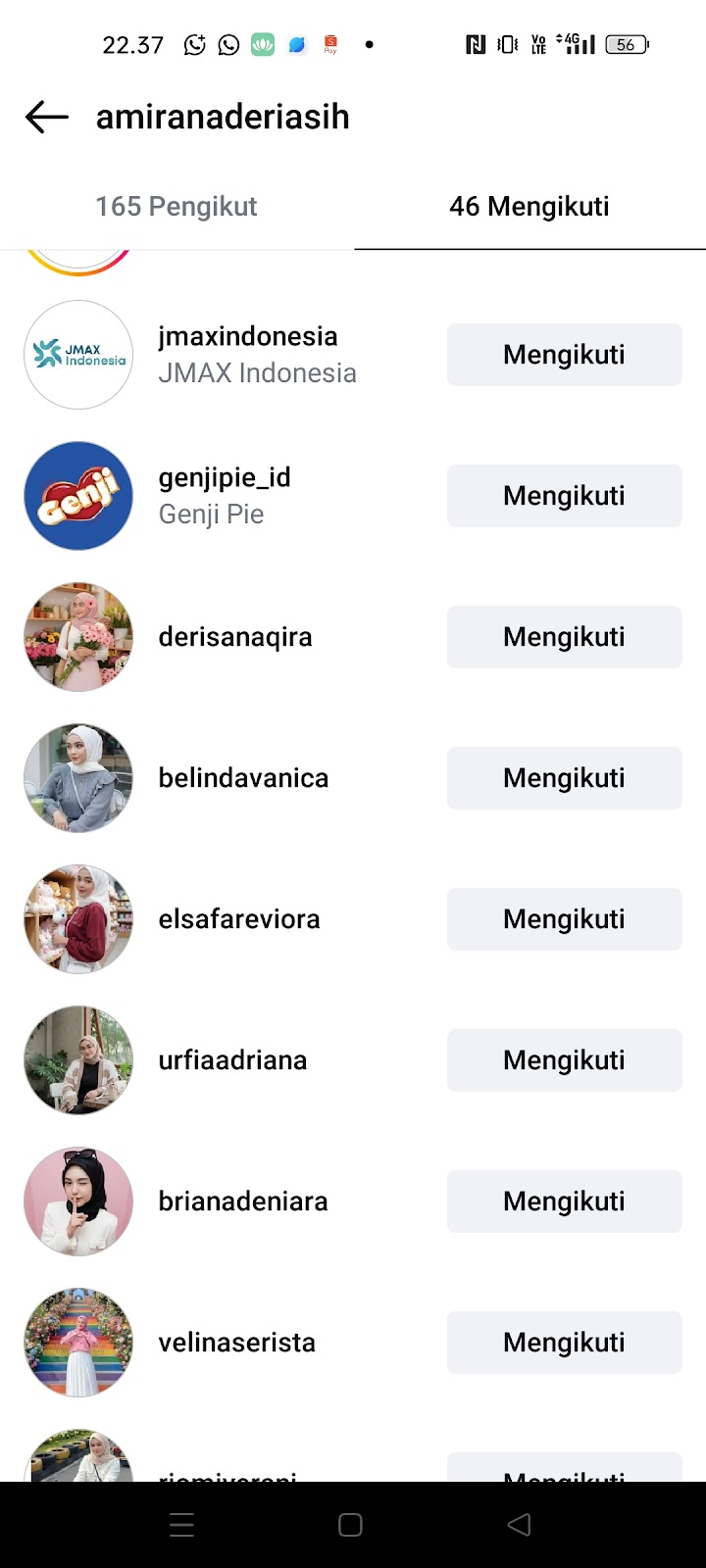Viewport: 706px width, 1568px height.
Task: Open the jmaxindonesia profile
Action: pos(247,337)
